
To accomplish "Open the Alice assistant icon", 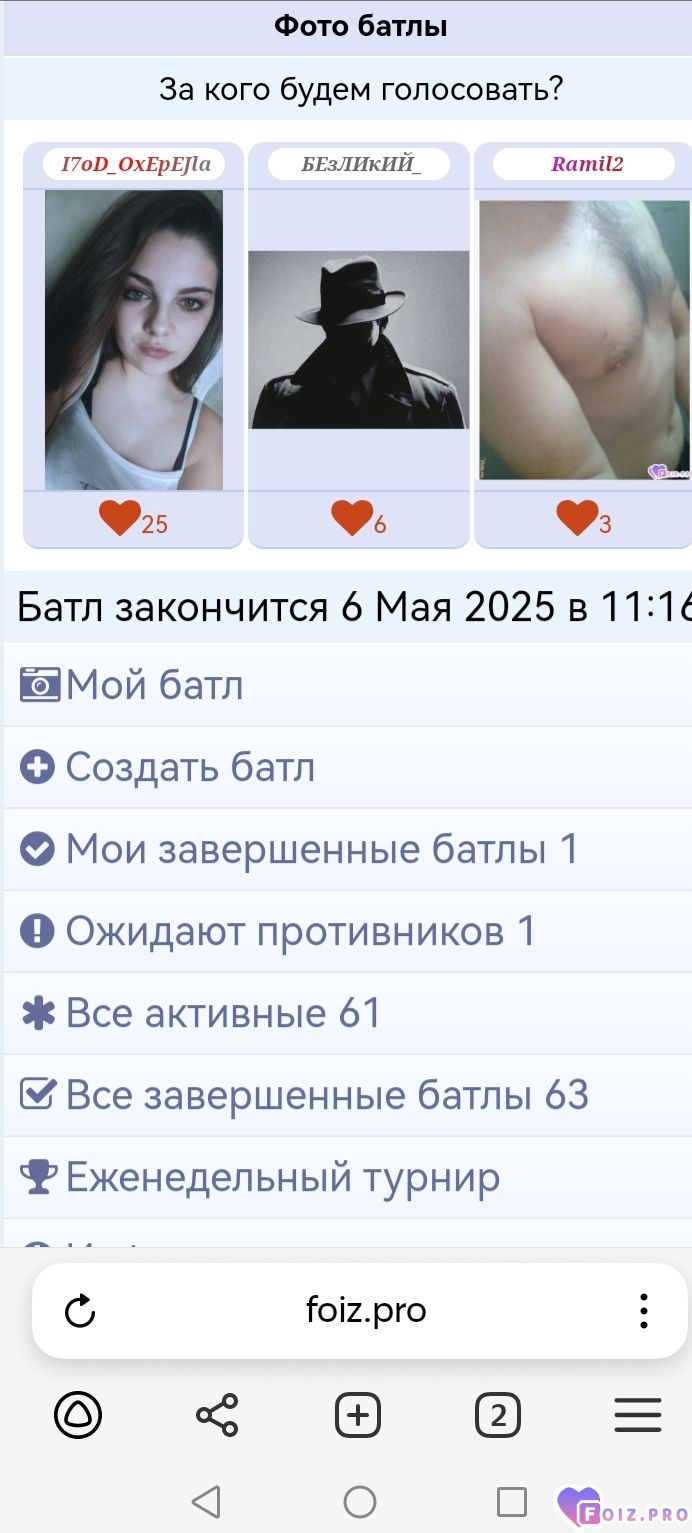I will tap(78, 1415).
